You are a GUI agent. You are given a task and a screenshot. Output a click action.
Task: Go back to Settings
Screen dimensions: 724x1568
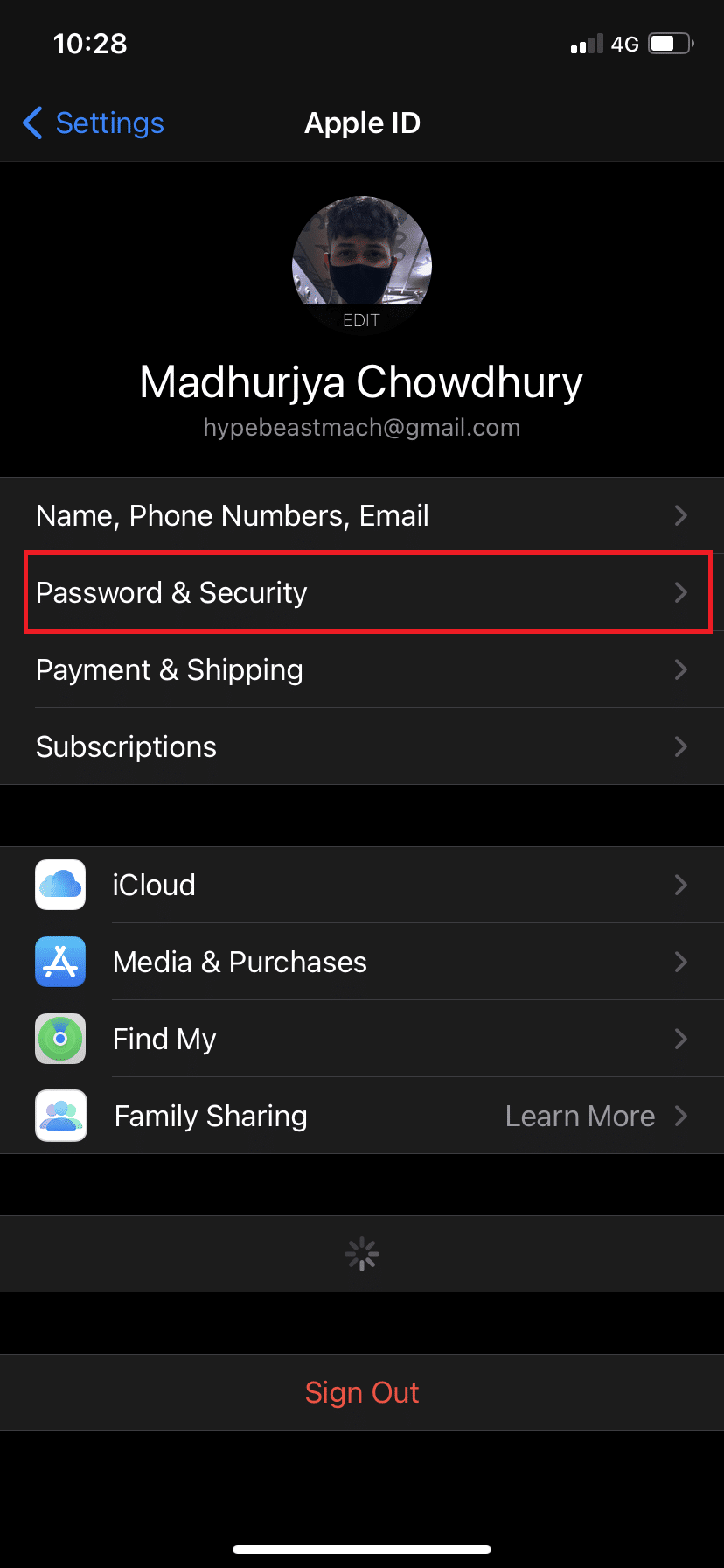click(94, 123)
